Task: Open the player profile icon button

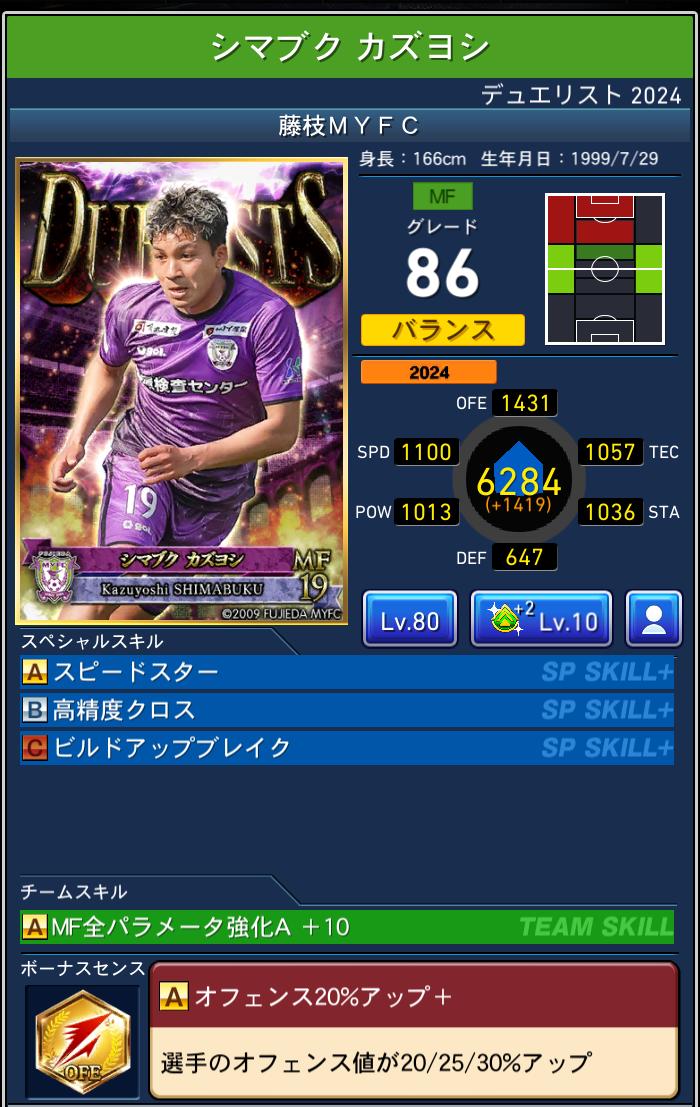Action: click(654, 620)
